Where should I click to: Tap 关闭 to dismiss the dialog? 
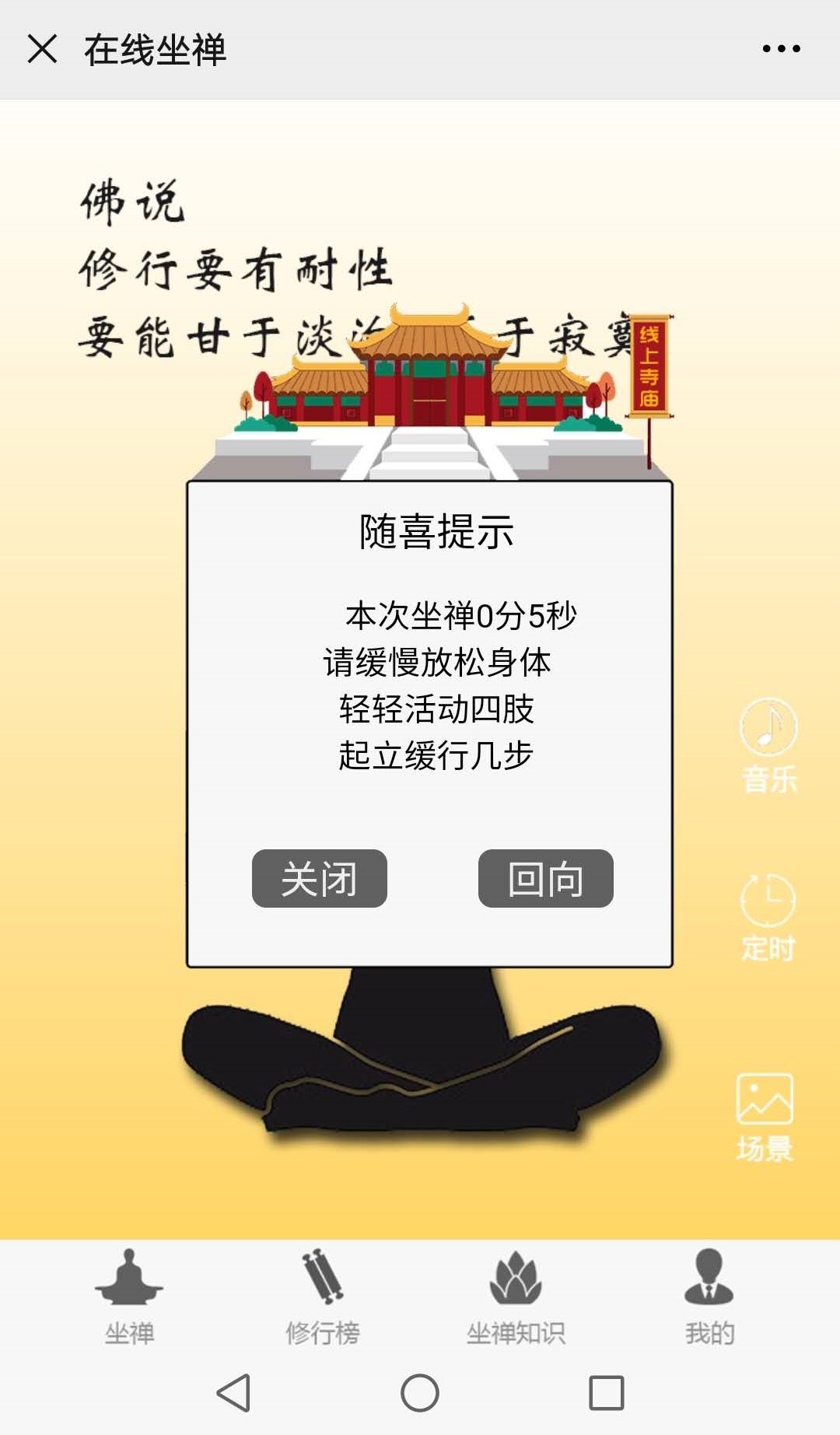319,878
